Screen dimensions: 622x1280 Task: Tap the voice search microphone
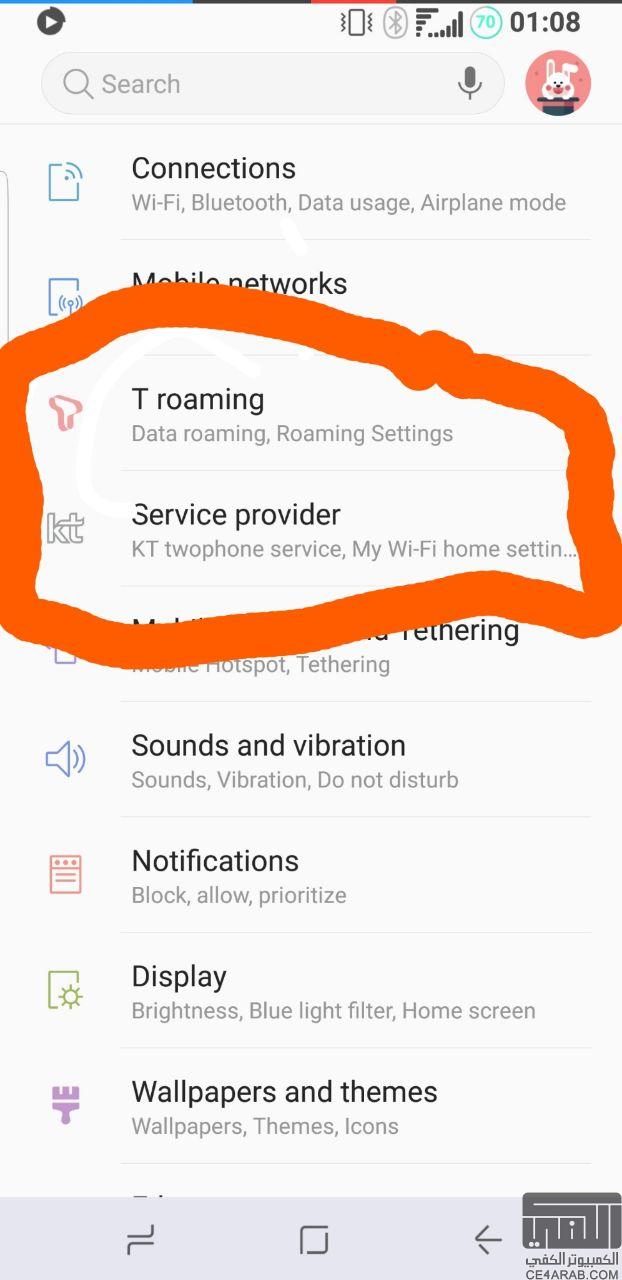click(470, 84)
